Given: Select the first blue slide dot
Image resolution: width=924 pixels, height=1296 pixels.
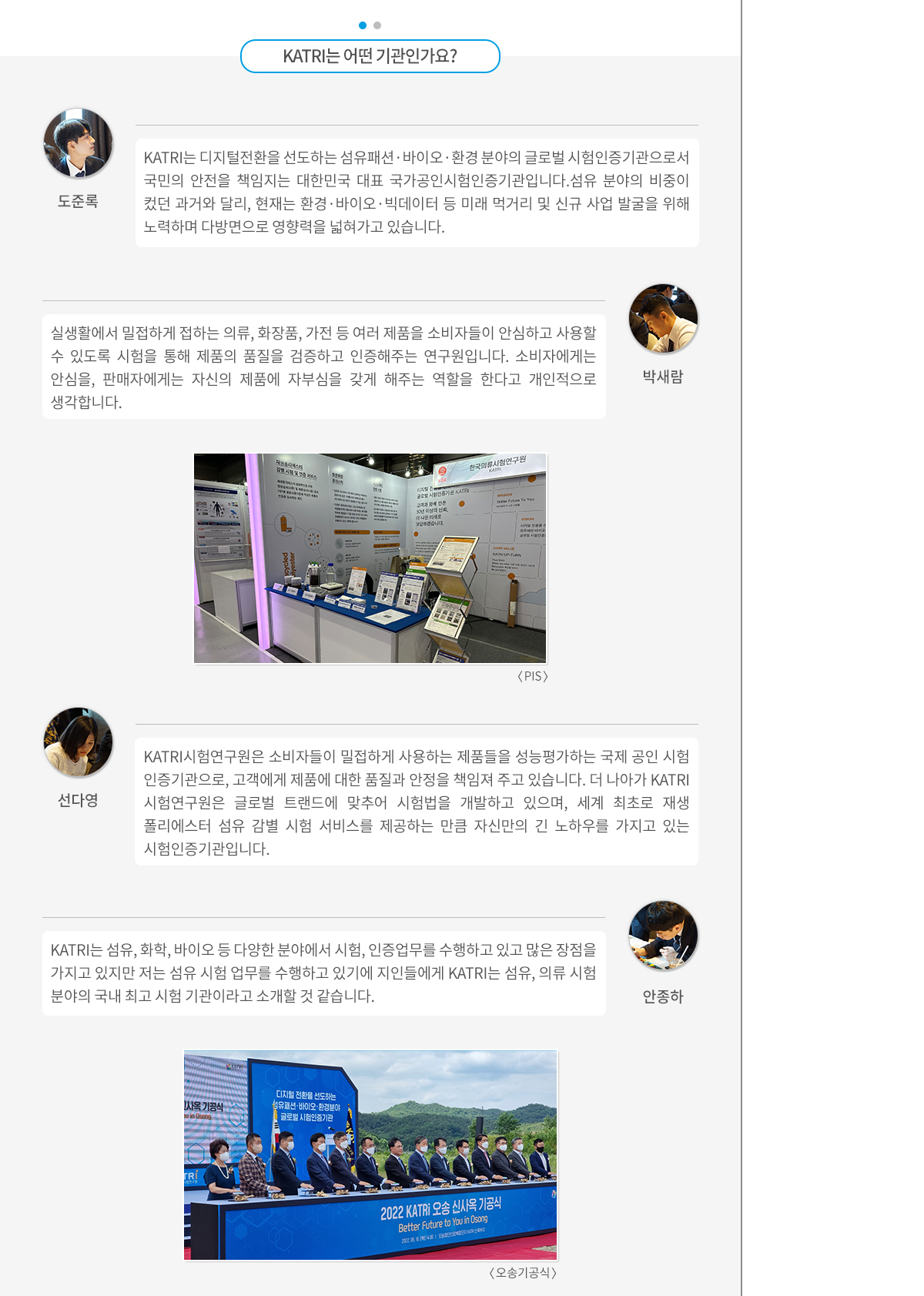Looking at the screenshot, I should (x=363, y=25).
